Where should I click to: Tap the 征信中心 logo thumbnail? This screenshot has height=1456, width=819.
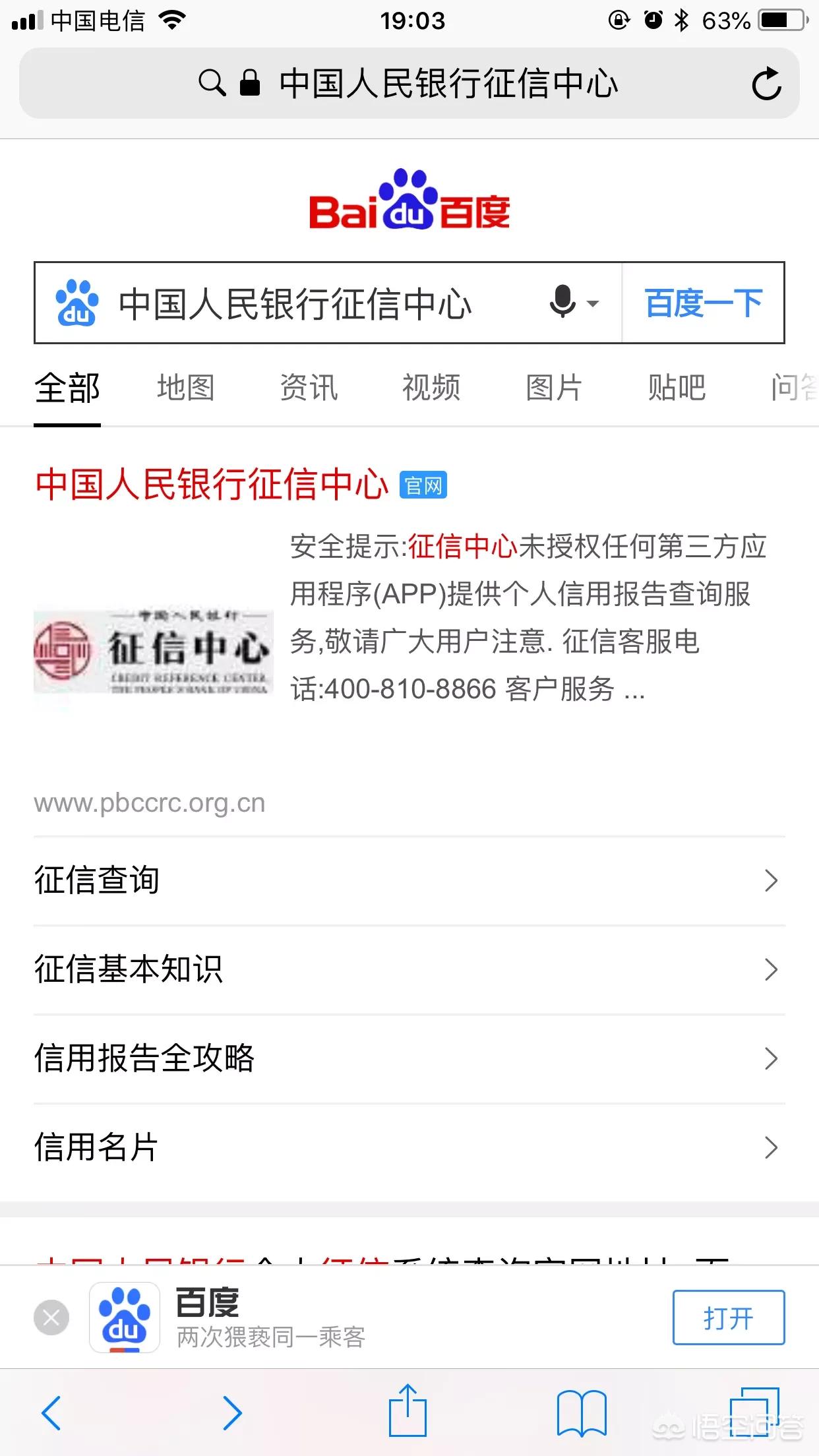(x=153, y=653)
